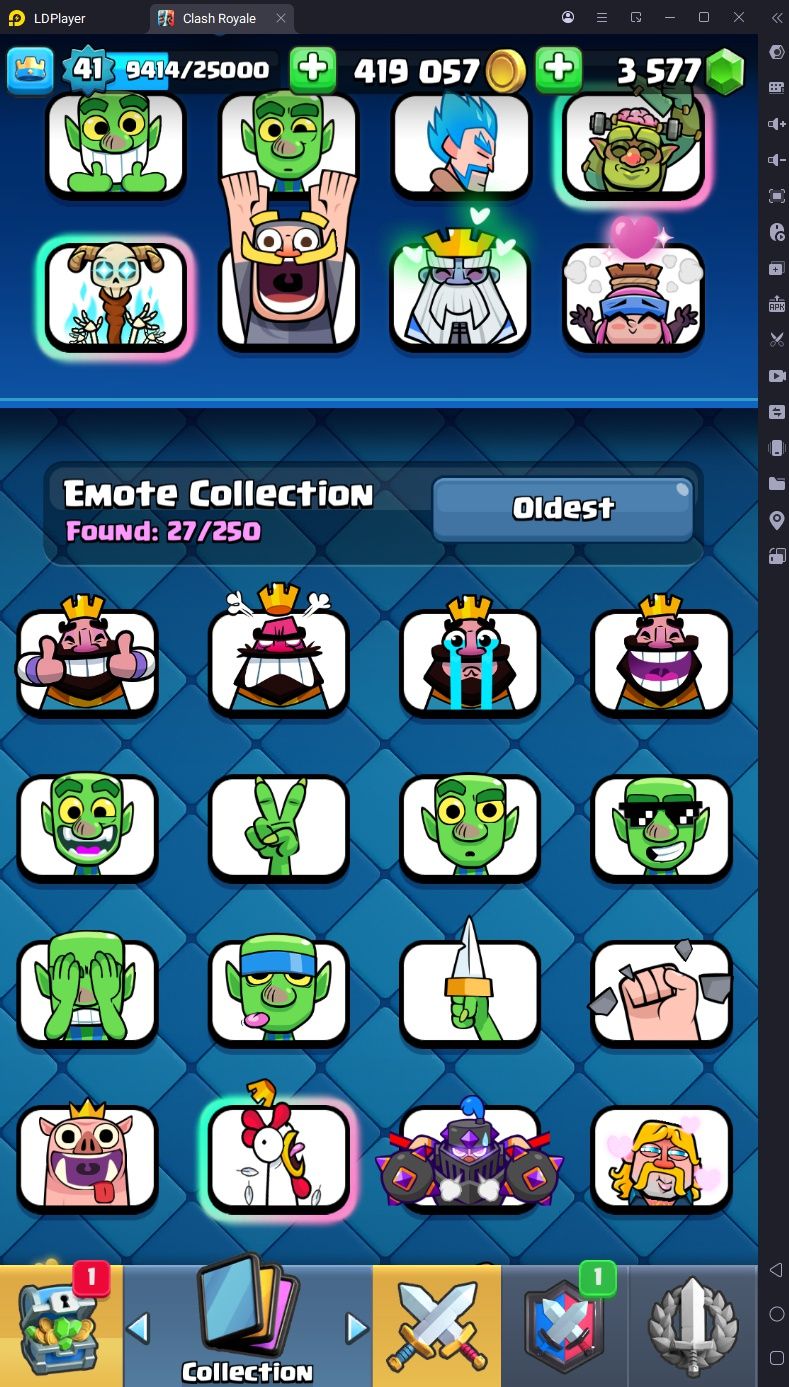Change emote sort order from Oldest
Image resolution: width=789 pixels, height=1387 pixels.
click(x=563, y=509)
